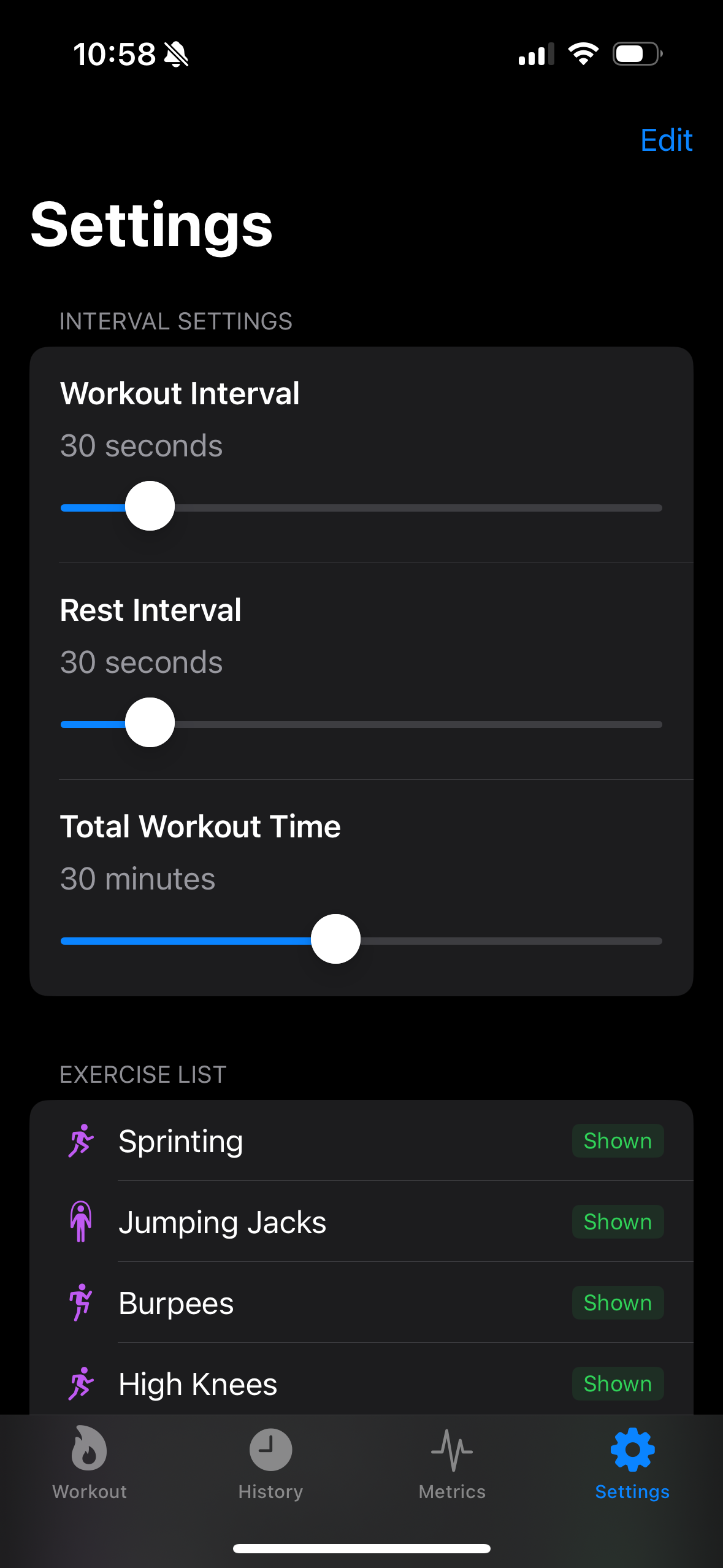Click the Burpees exercise icon
The width and height of the screenshot is (723, 1568).
pyautogui.click(x=82, y=1302)
